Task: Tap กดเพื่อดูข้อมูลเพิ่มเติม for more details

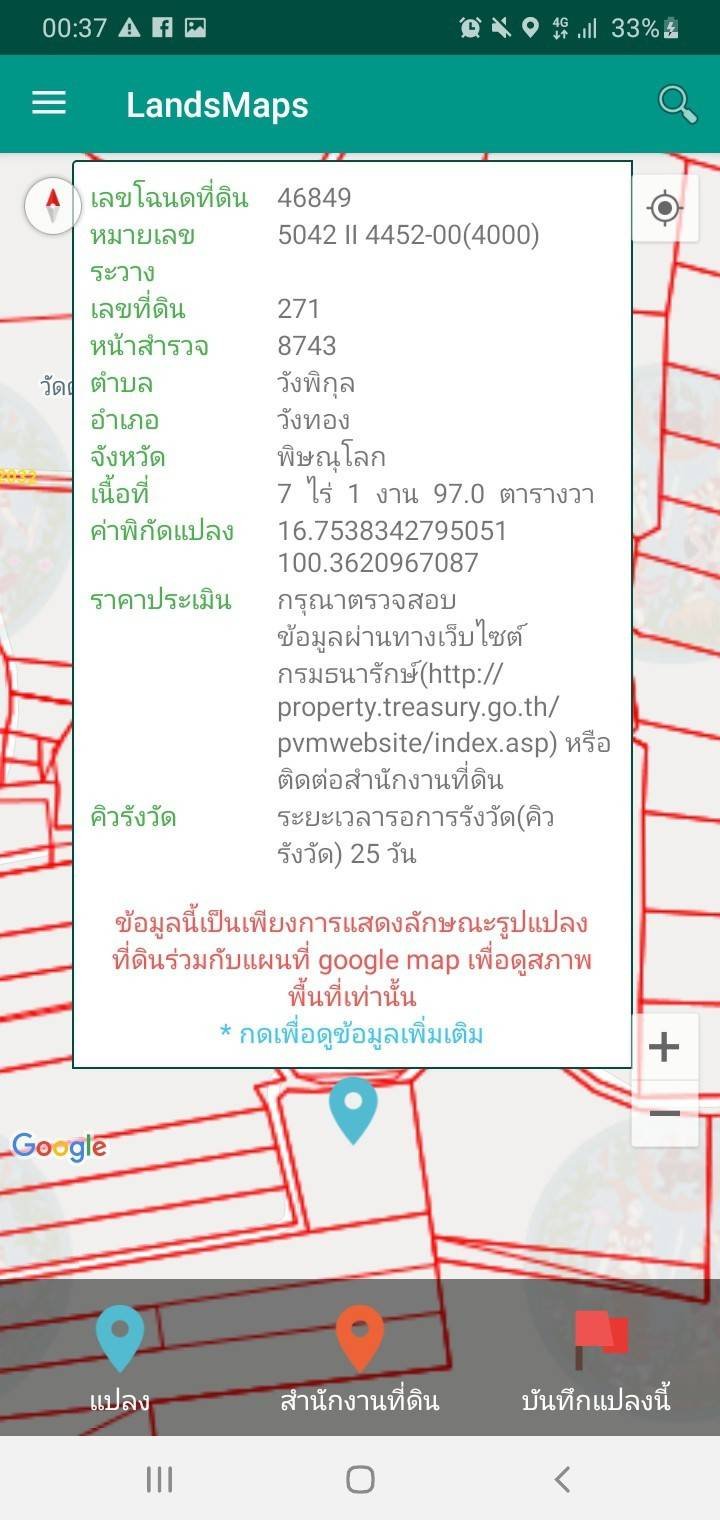Action: click(x=351, y=1034)
